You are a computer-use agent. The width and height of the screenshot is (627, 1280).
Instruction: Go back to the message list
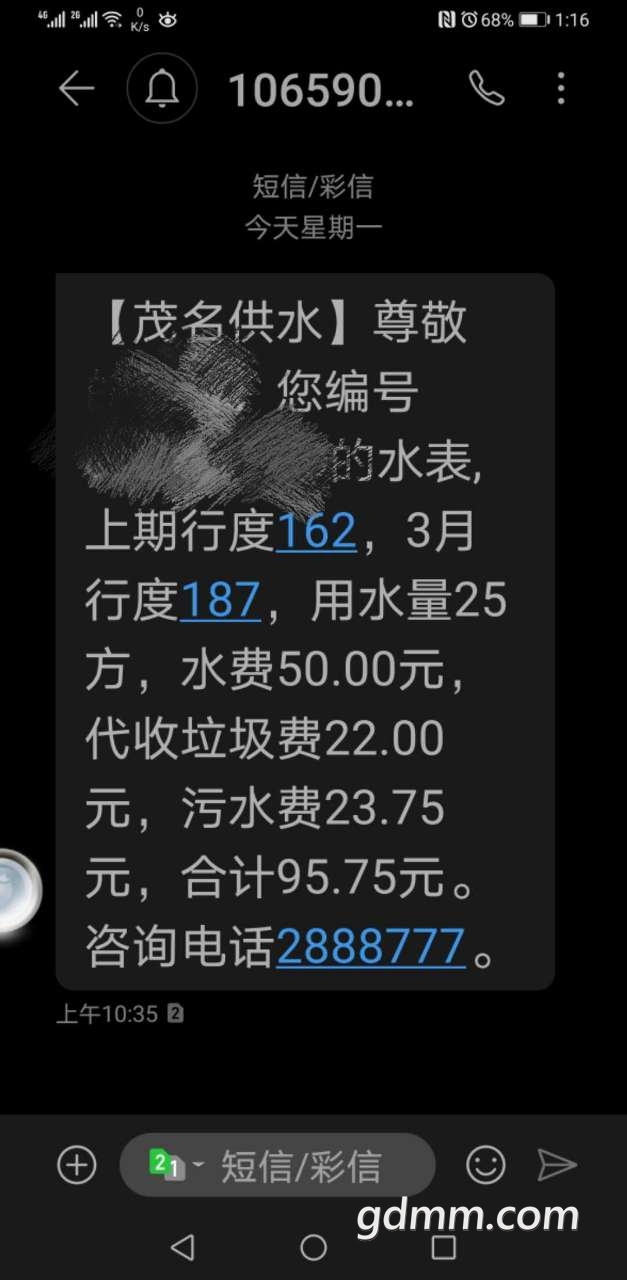(76, 89)
